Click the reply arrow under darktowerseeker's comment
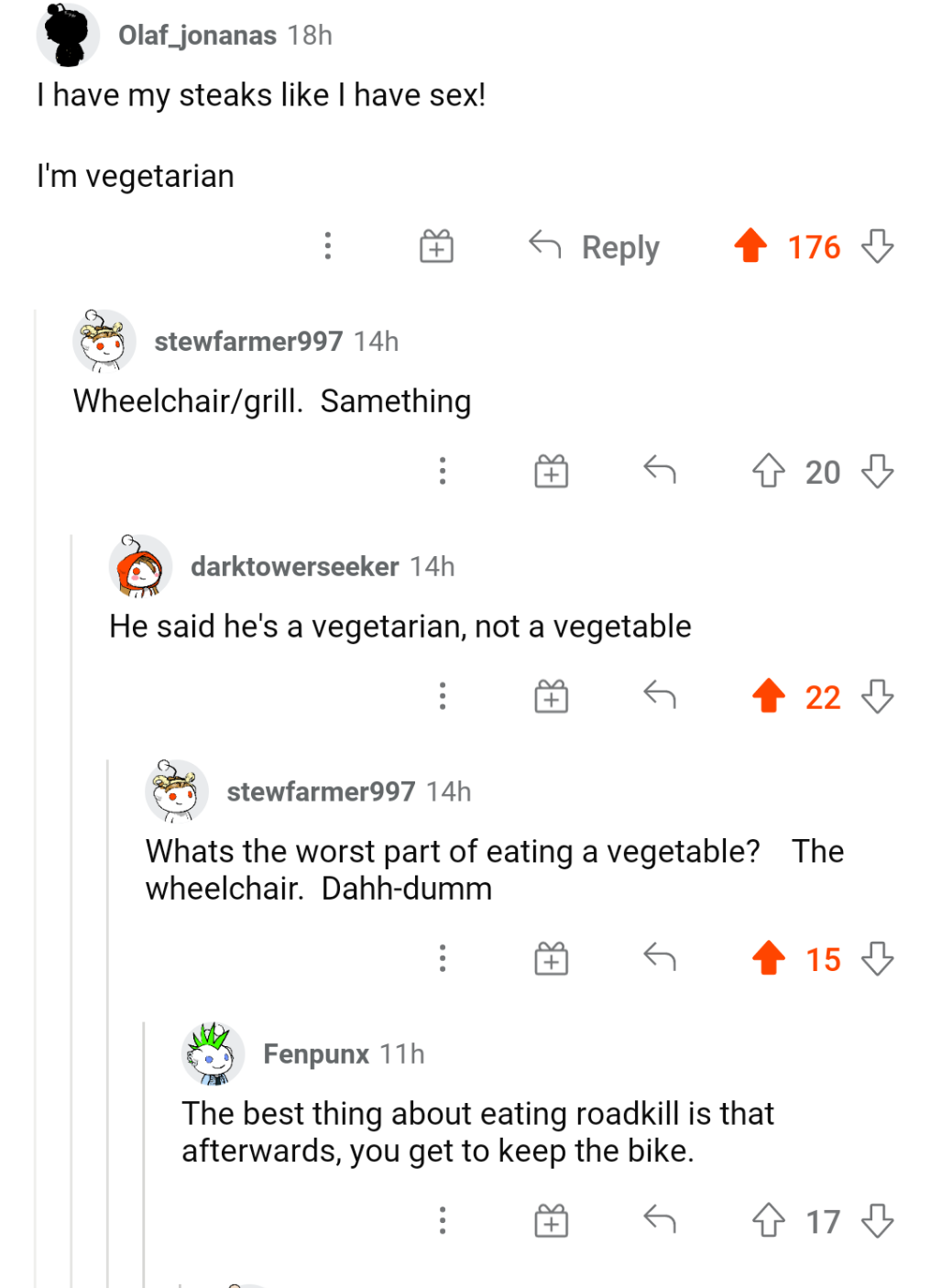This screenshot has width=931, height=1288. [659, 696]
